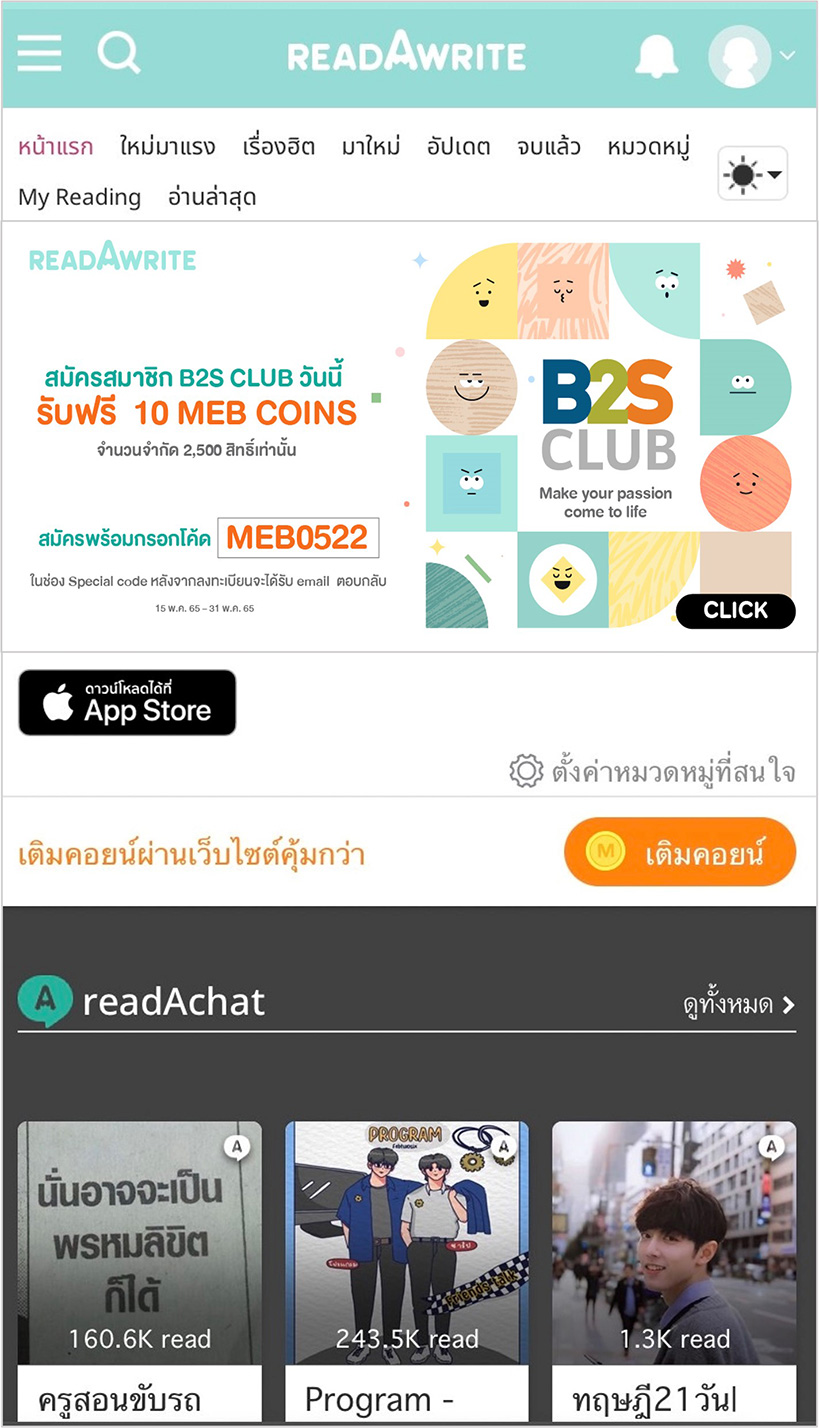The width and height of the screenshot is (819, 1428).
Task: Switch to the อัปเดต tab
Action: 458,147
